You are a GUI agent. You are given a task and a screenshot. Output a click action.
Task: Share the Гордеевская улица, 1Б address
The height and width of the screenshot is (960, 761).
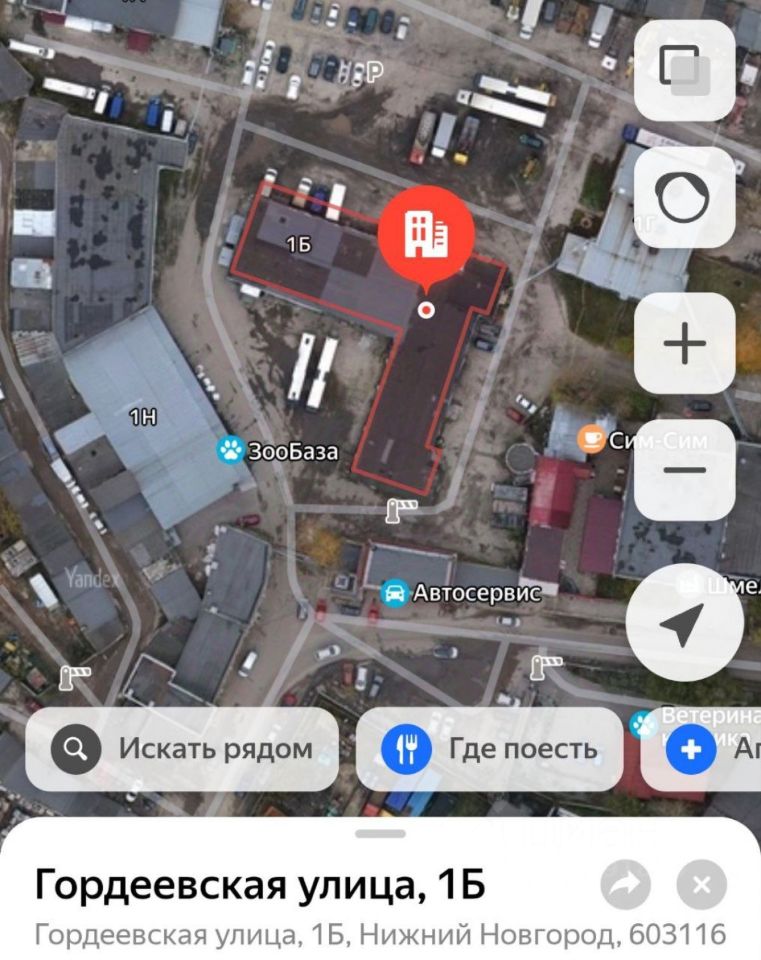pyautogui.click(x=626, y=885)
